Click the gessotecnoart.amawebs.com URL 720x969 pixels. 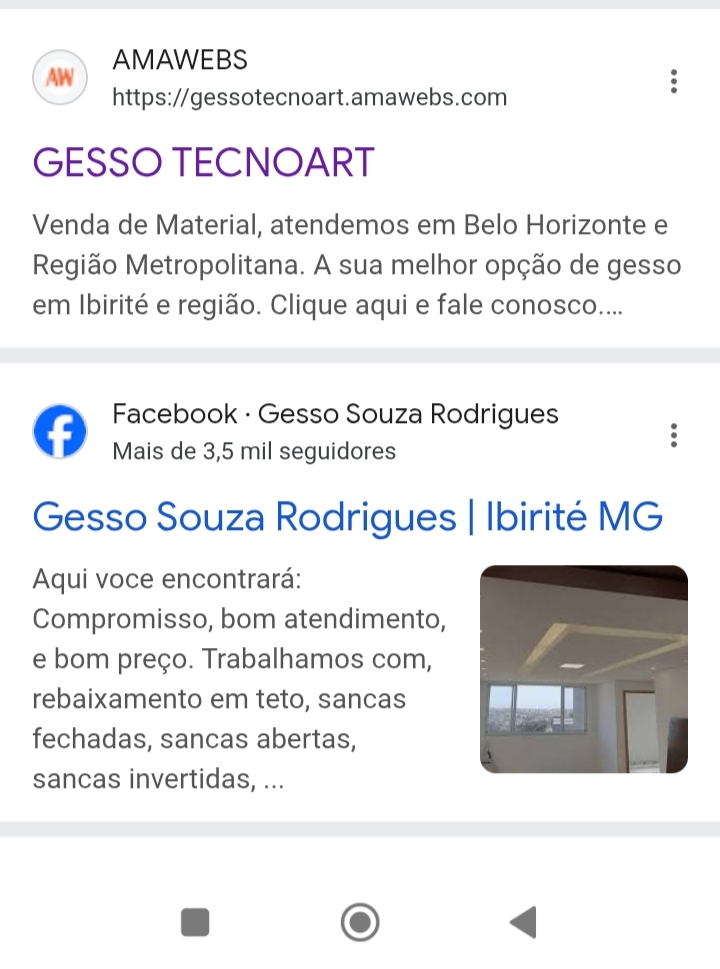coord(308,98)
